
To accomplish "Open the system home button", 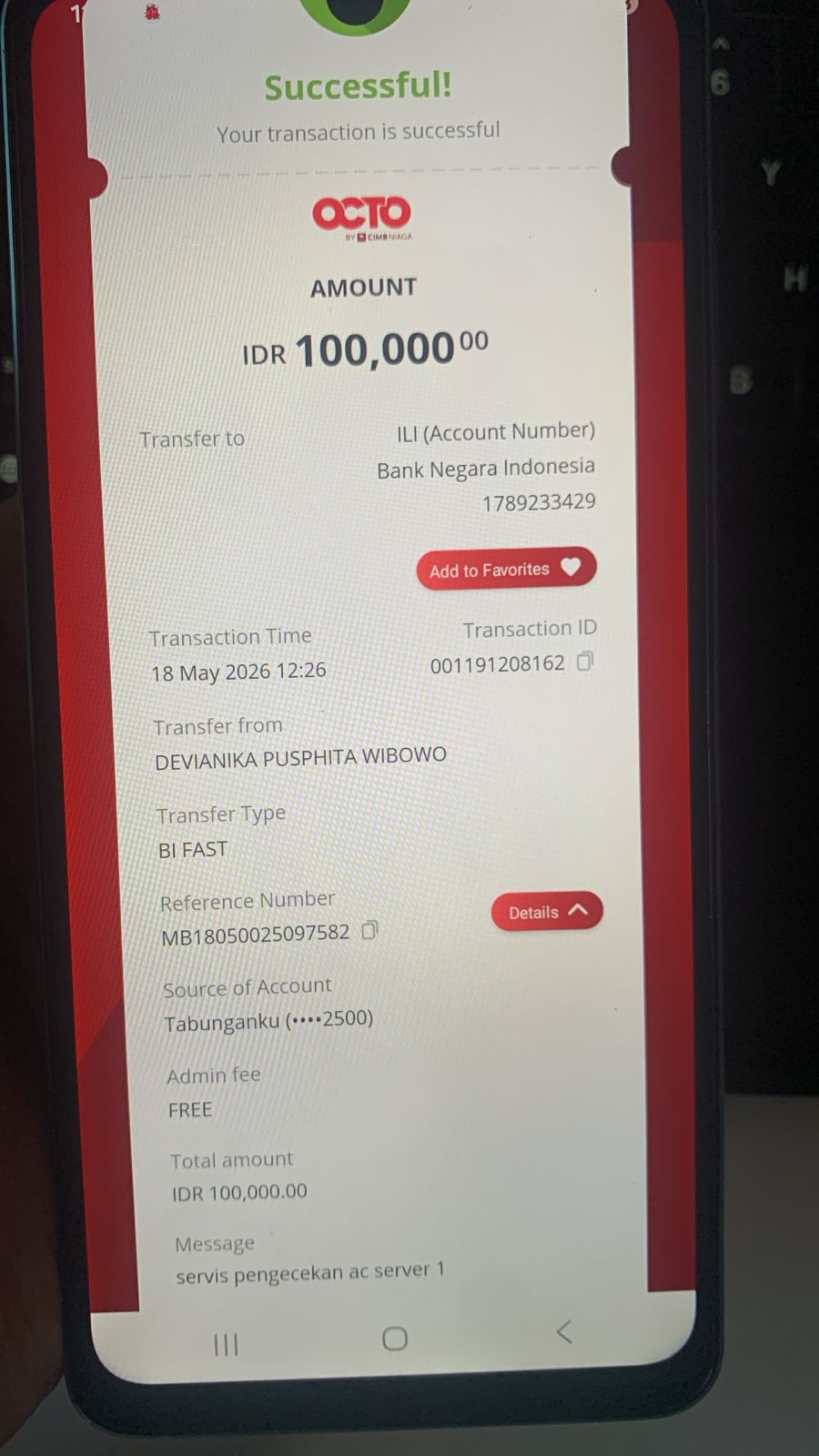I will coord(395,1338).
